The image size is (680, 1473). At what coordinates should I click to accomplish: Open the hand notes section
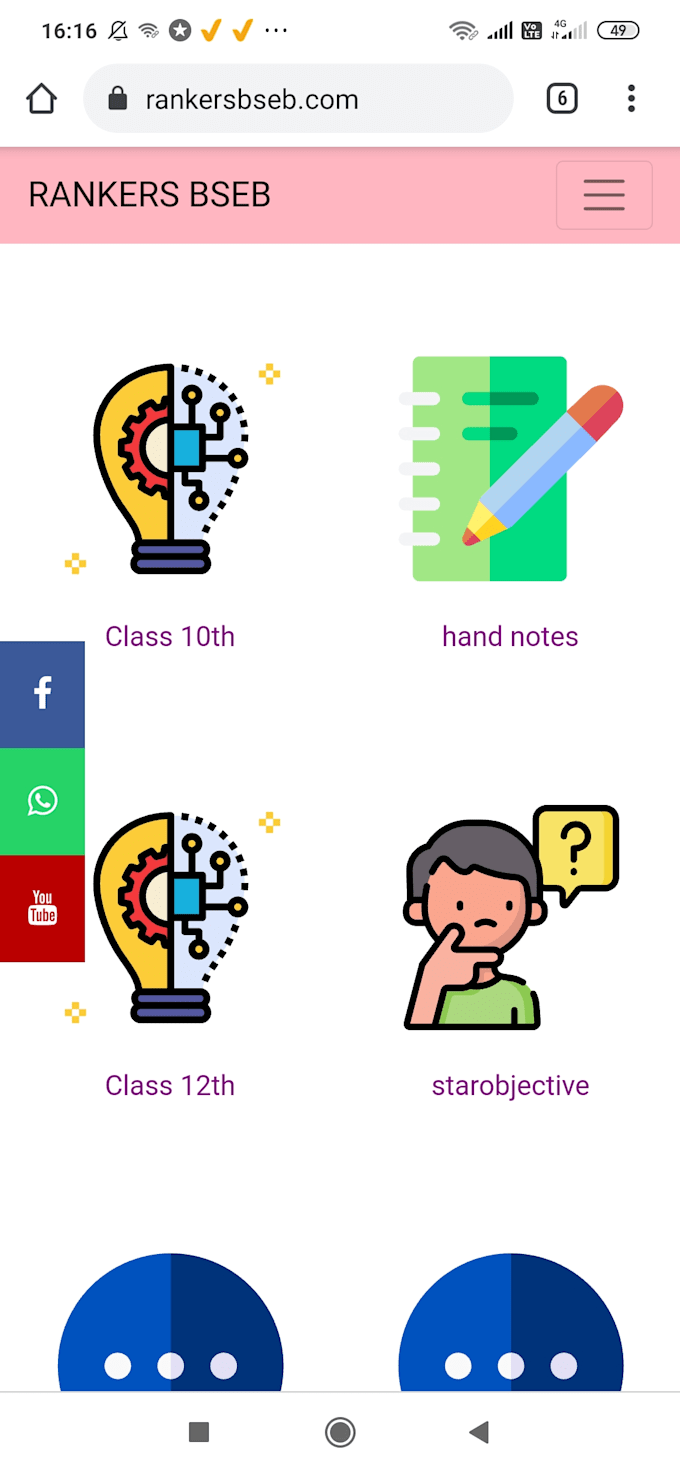tap(510, 636)
